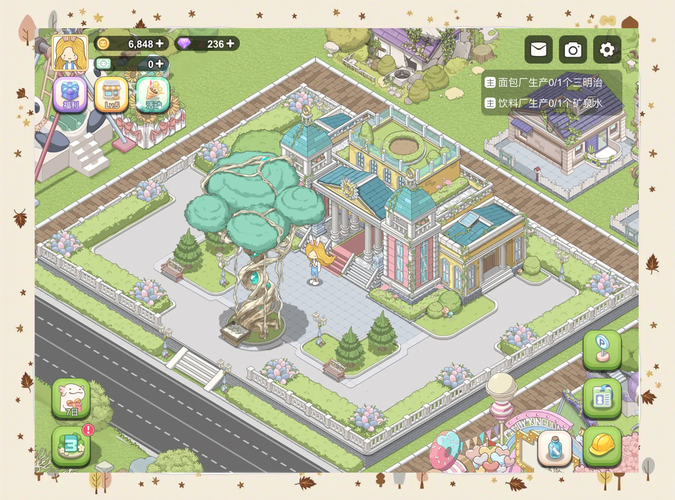The height and width of the screenshot is (500, 675).
Task: Open the yellow hard hat build mode
Action: (x=603, y=446)
